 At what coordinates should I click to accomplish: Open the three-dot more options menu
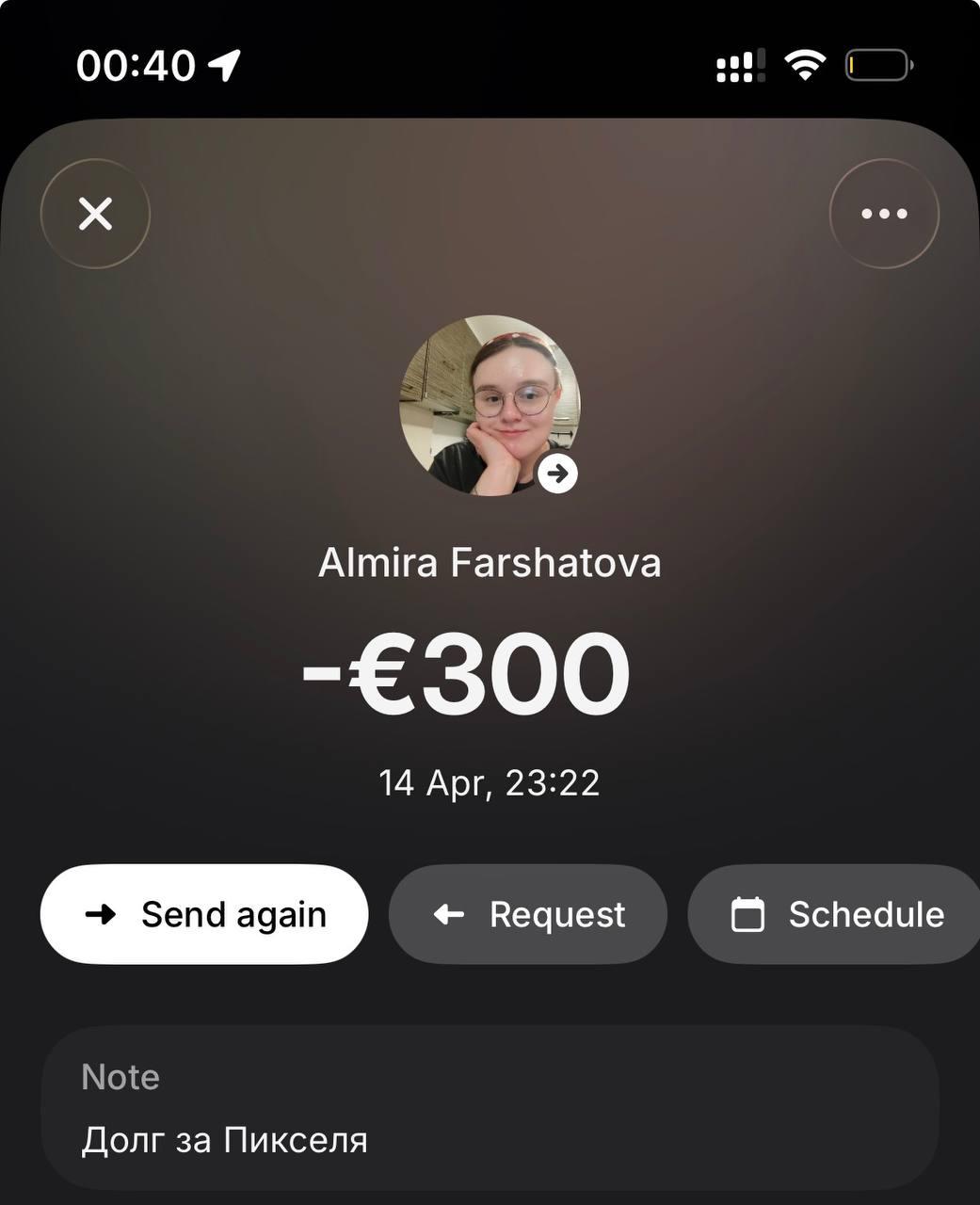pyautogui.click(x=884, y=214)
